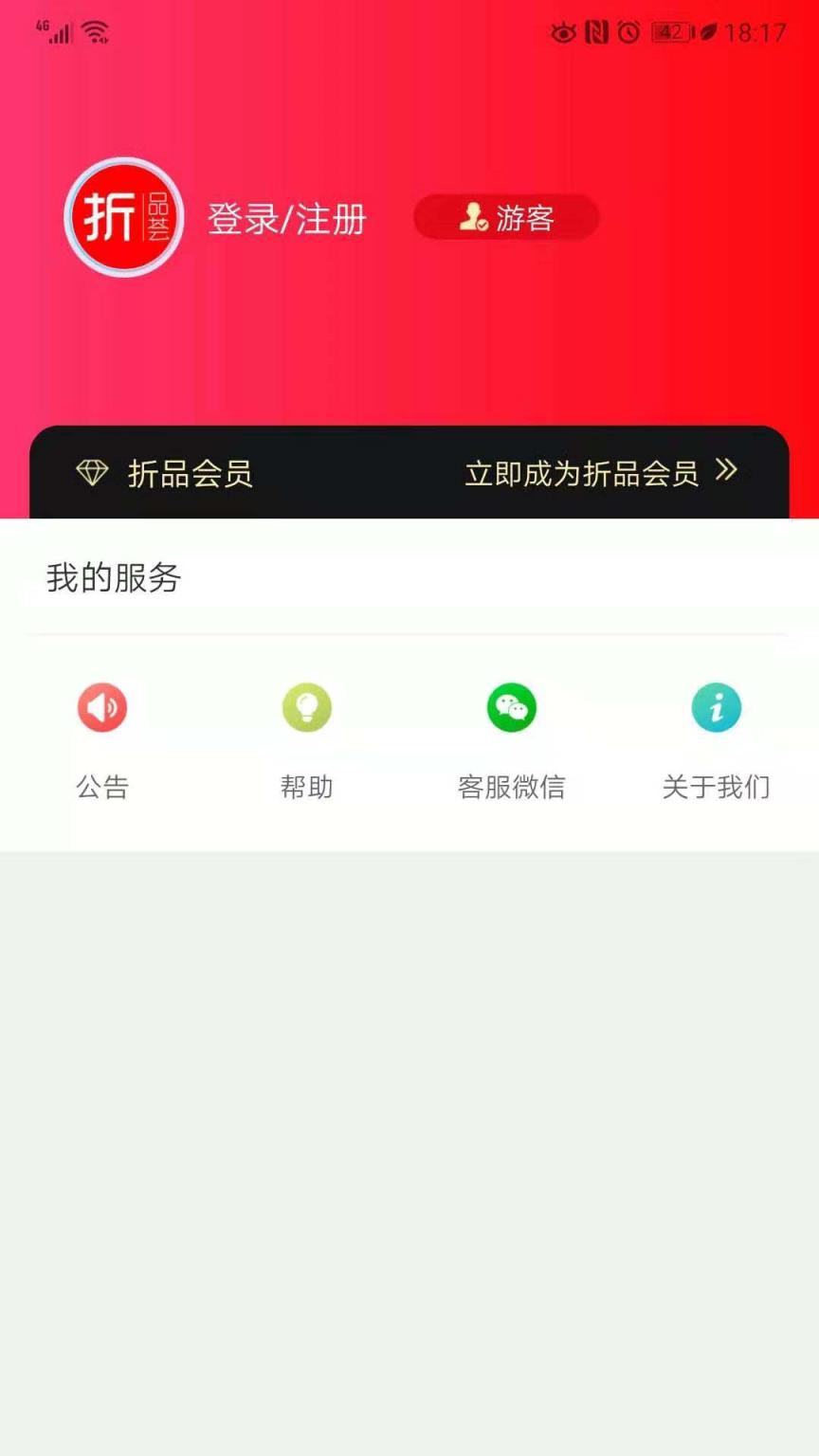Open the alarm clock status bar icon

[628, 33]
